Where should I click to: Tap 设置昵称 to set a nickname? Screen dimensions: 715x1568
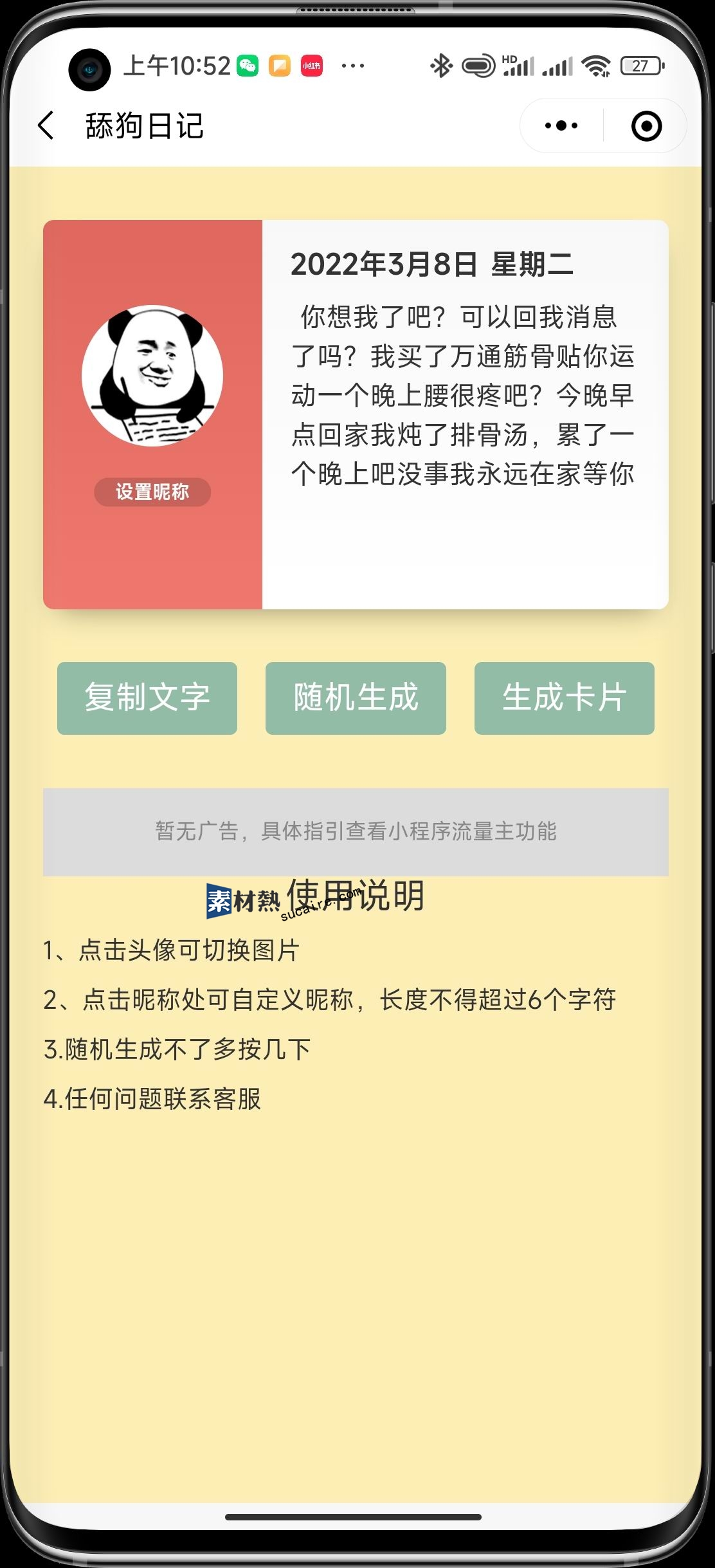pos(152,492)
